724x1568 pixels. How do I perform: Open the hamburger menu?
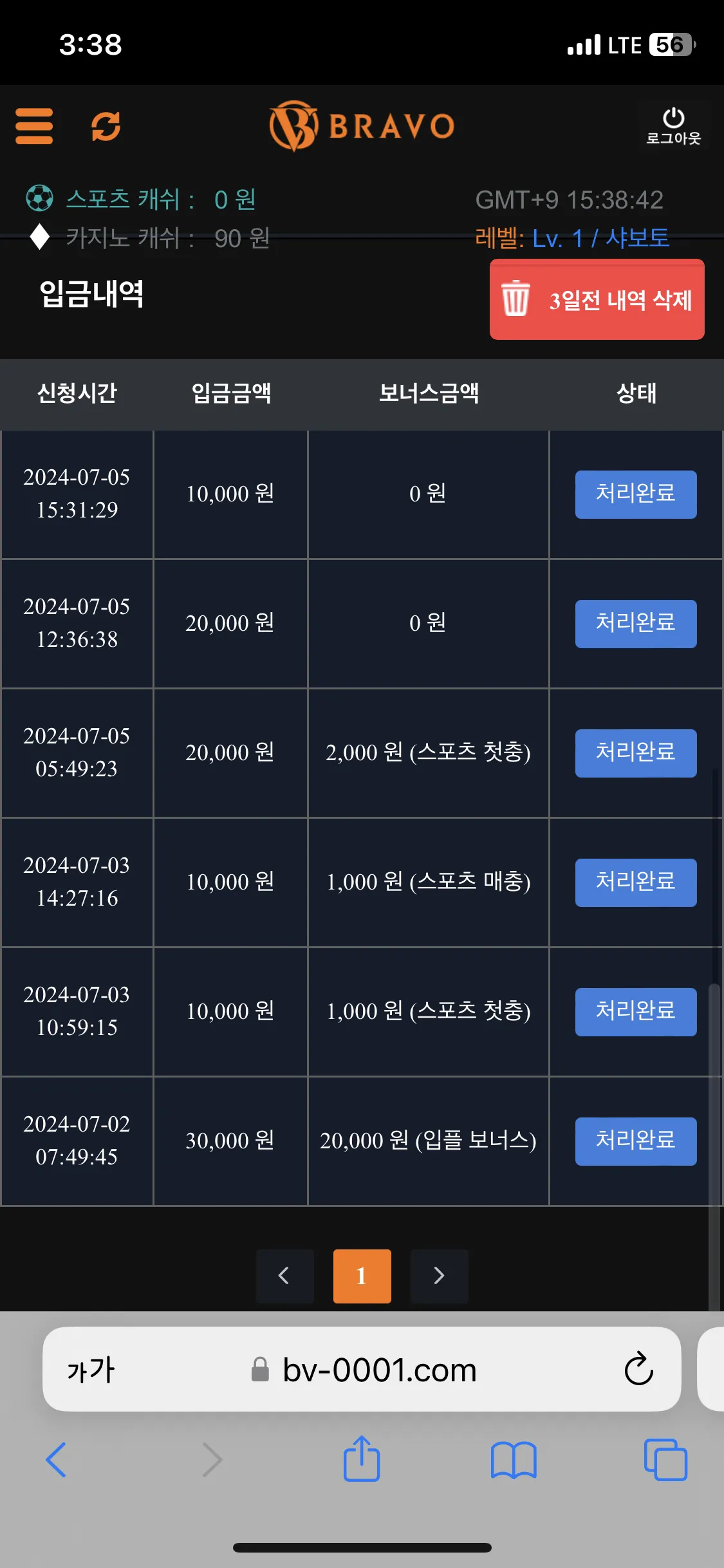pyautogui.click(x=34, y=126)
